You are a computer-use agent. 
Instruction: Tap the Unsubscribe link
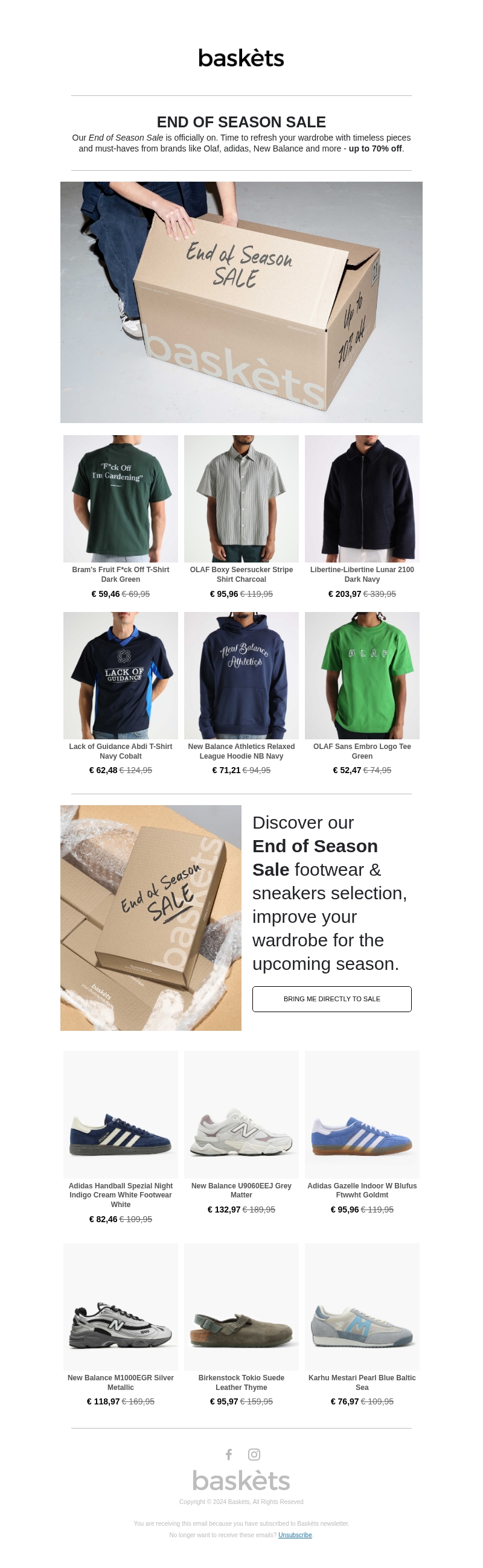pos(295,1535)
